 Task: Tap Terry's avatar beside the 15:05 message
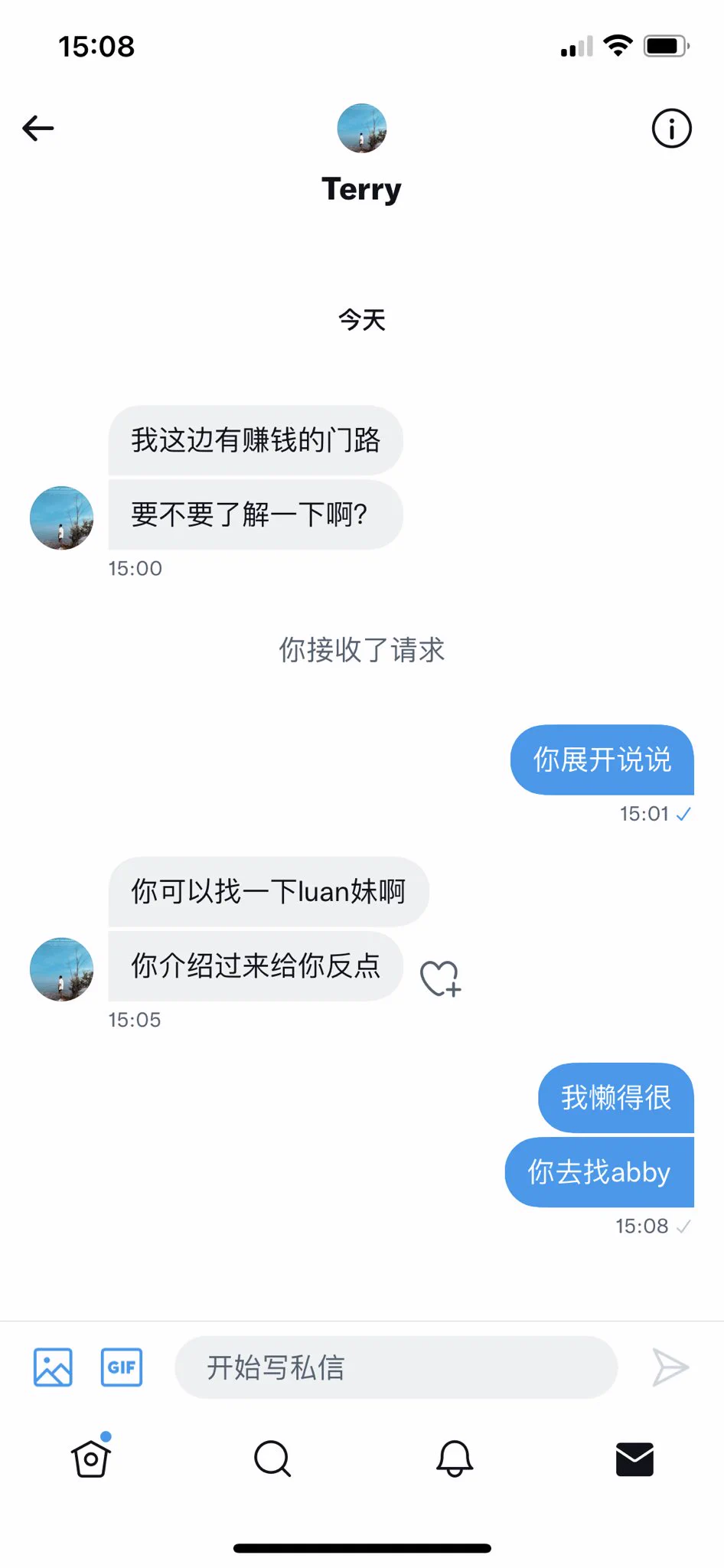[x=62, y=969]
